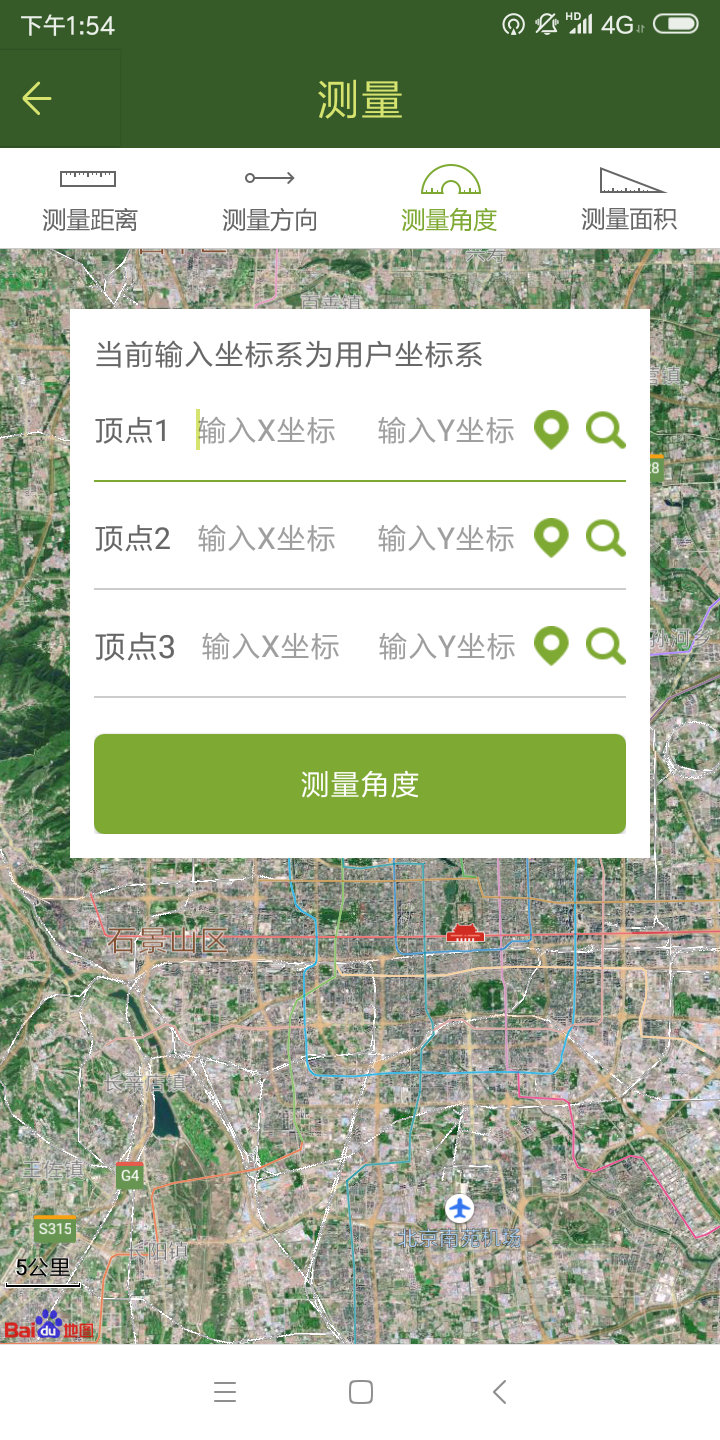This screenshot has height=1440, width=720.
Task: Go back using the arrow in the title bar
Action: [x=36, y=98]
